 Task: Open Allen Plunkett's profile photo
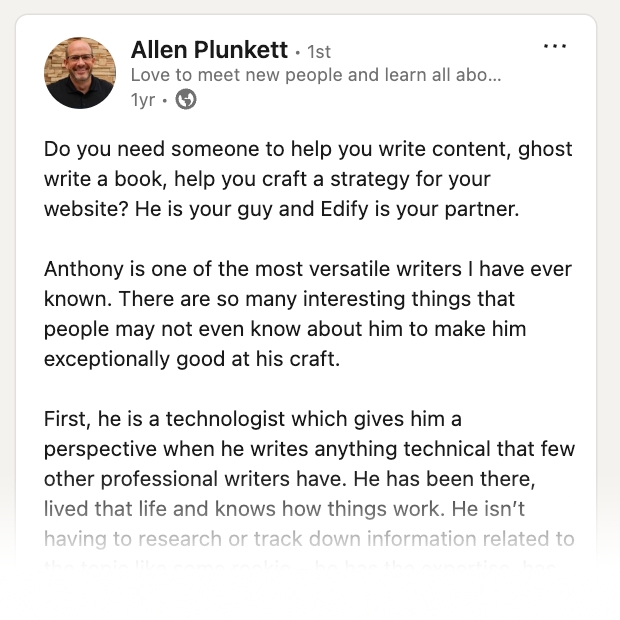coord(80,73)
